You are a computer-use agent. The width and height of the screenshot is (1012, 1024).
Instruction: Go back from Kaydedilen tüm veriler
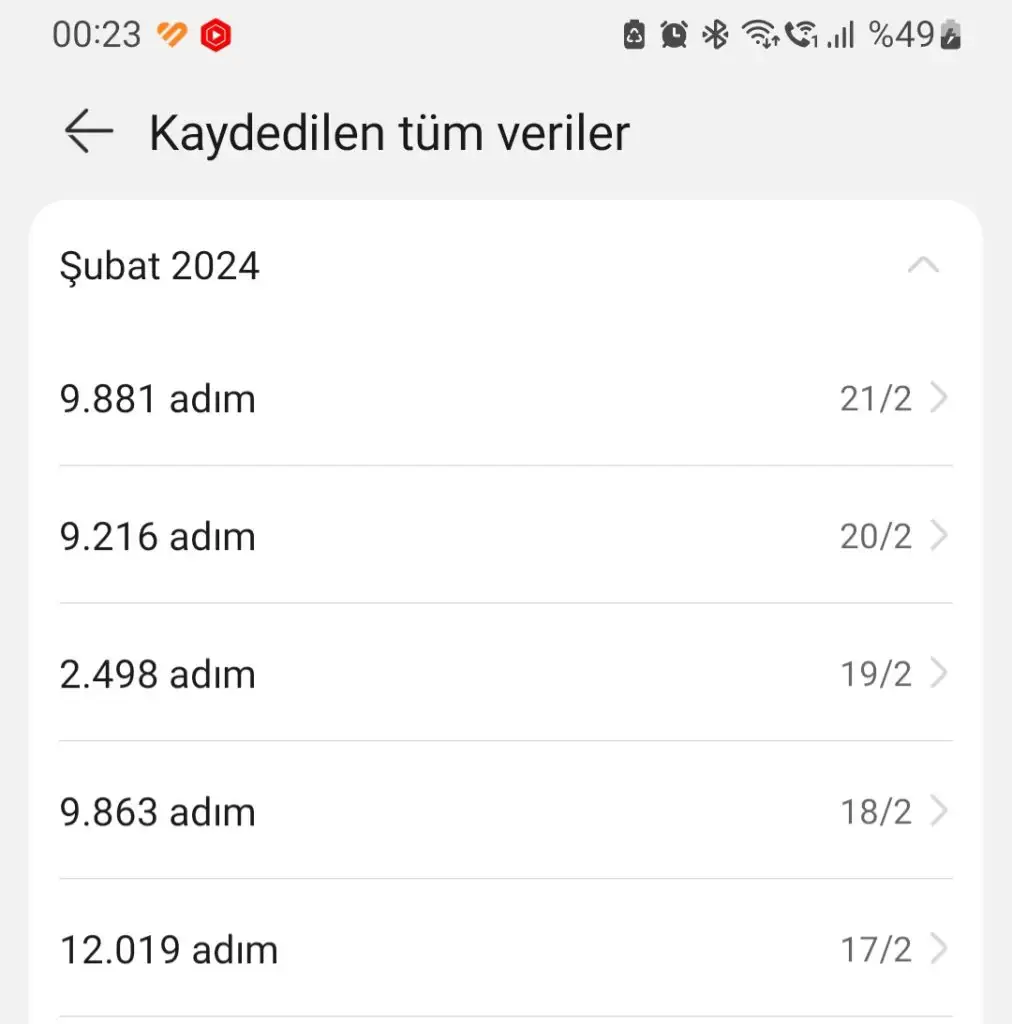point(89,133)
